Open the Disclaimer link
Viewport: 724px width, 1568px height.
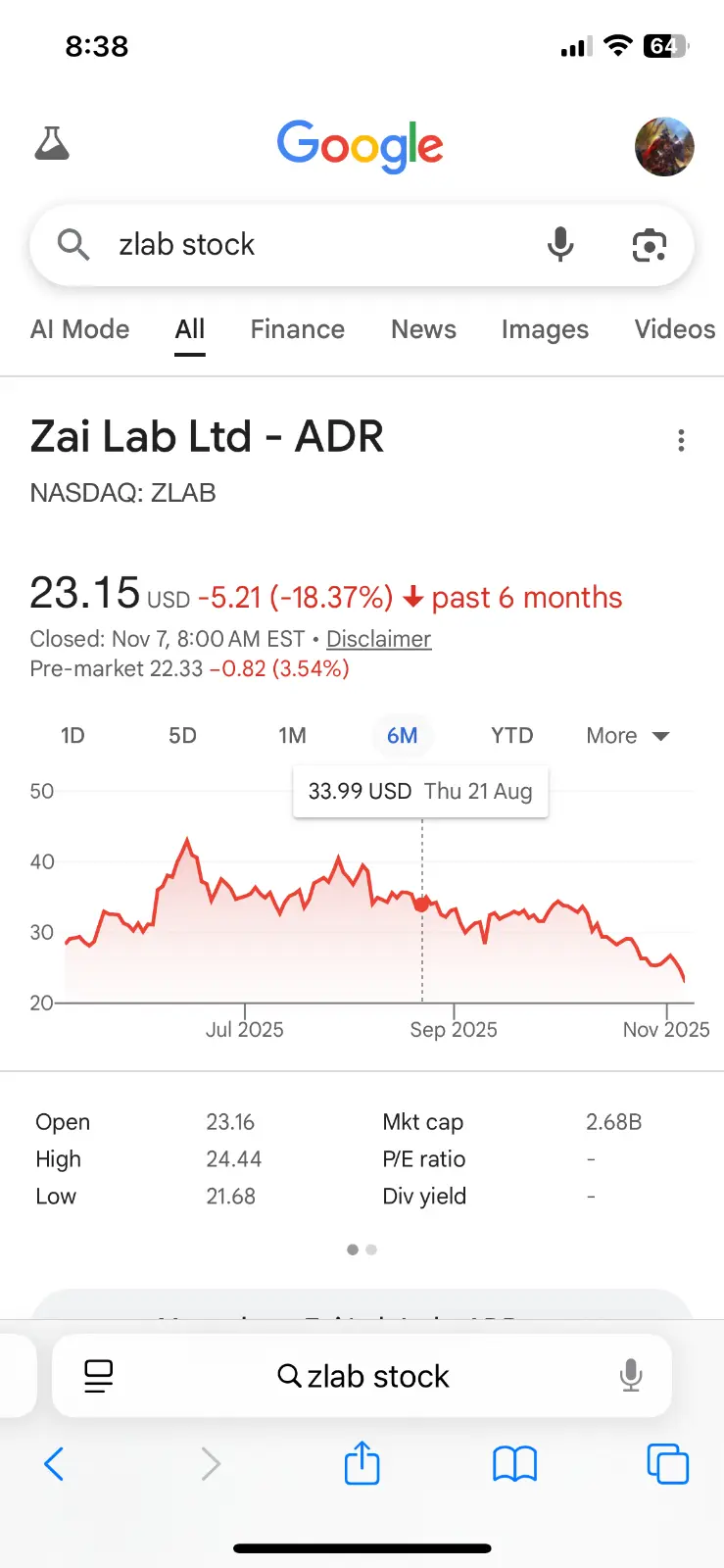(378, 639)
